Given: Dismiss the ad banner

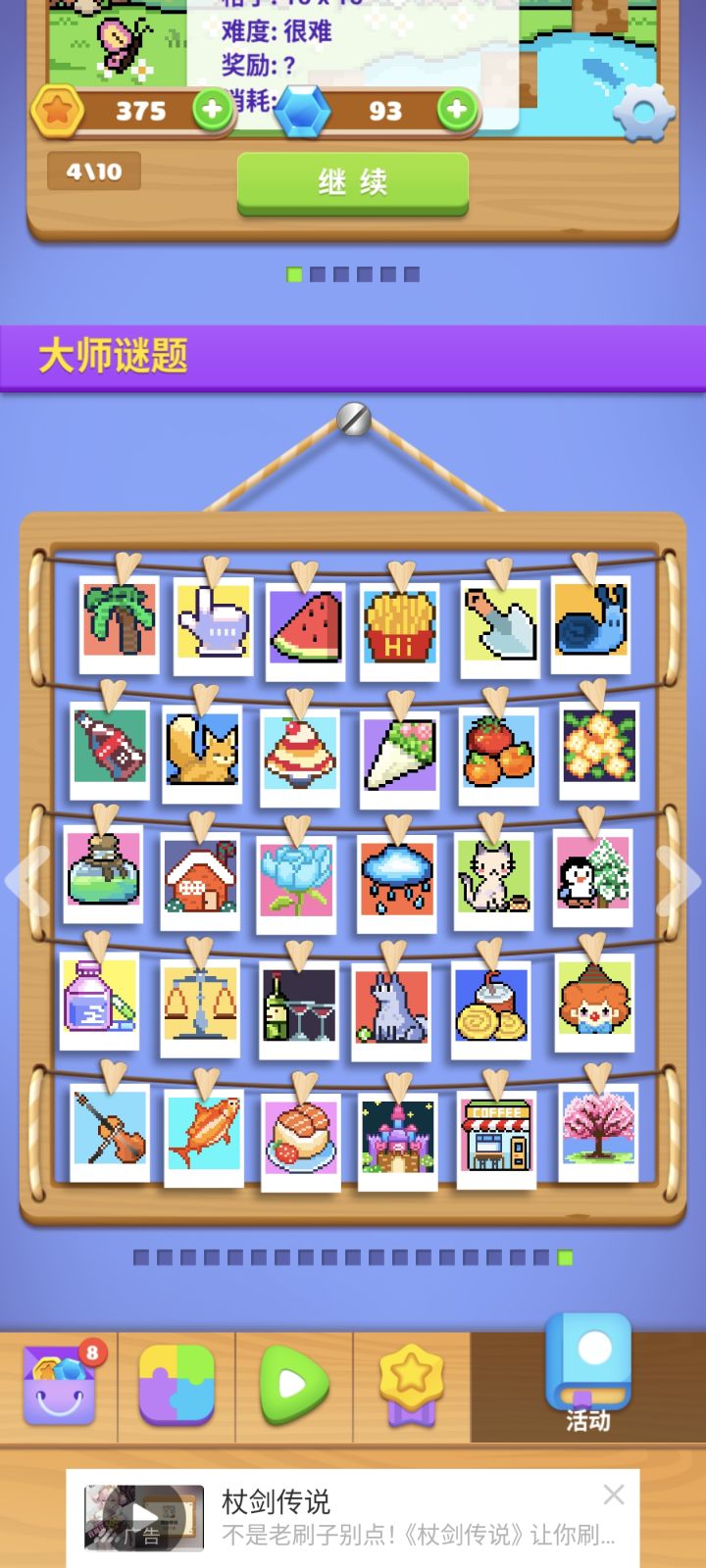Looking at the screenshot, I should pyautogui.click(x=614, y=1494).
